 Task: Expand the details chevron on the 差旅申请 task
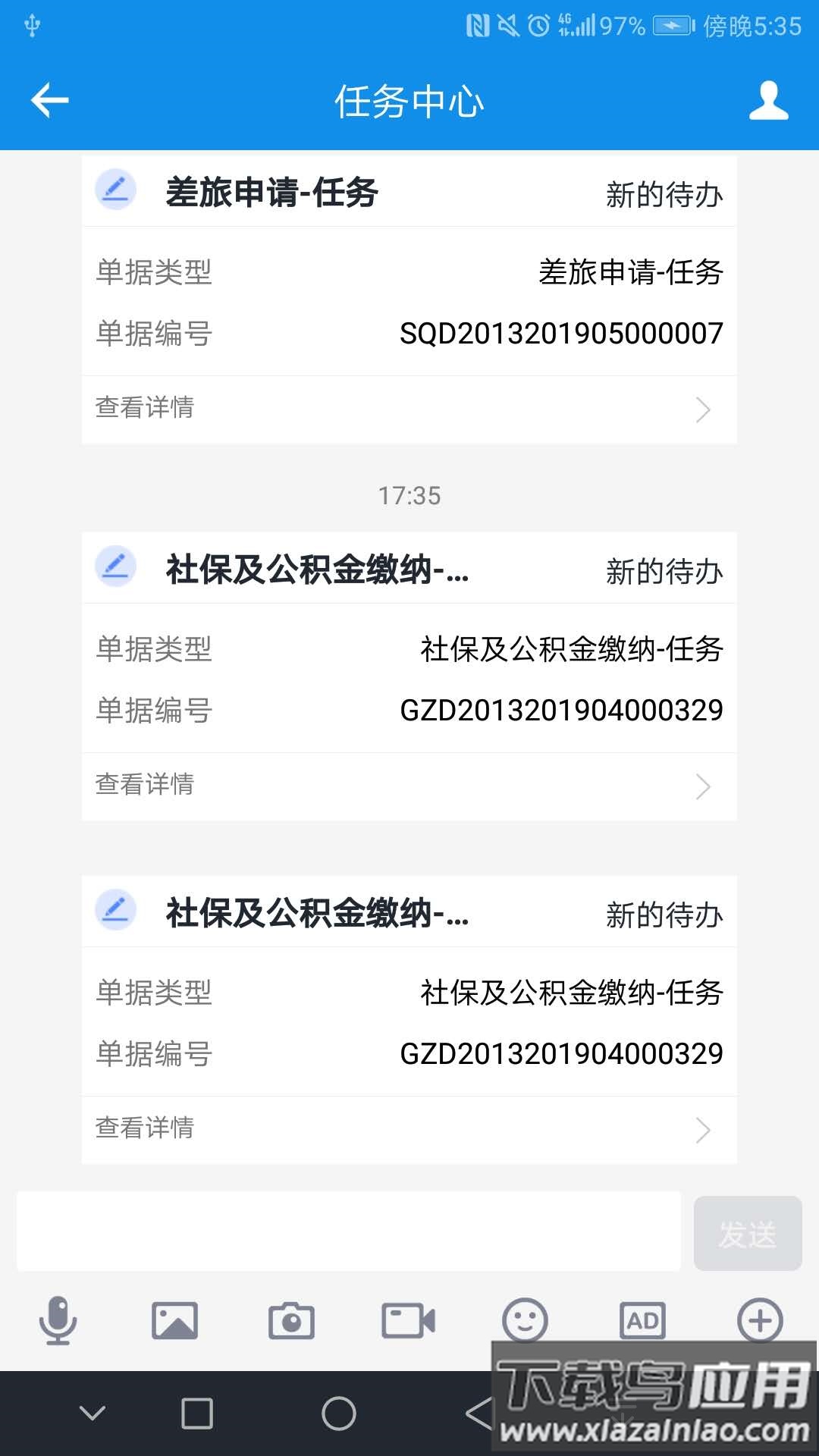coord(704,408)
